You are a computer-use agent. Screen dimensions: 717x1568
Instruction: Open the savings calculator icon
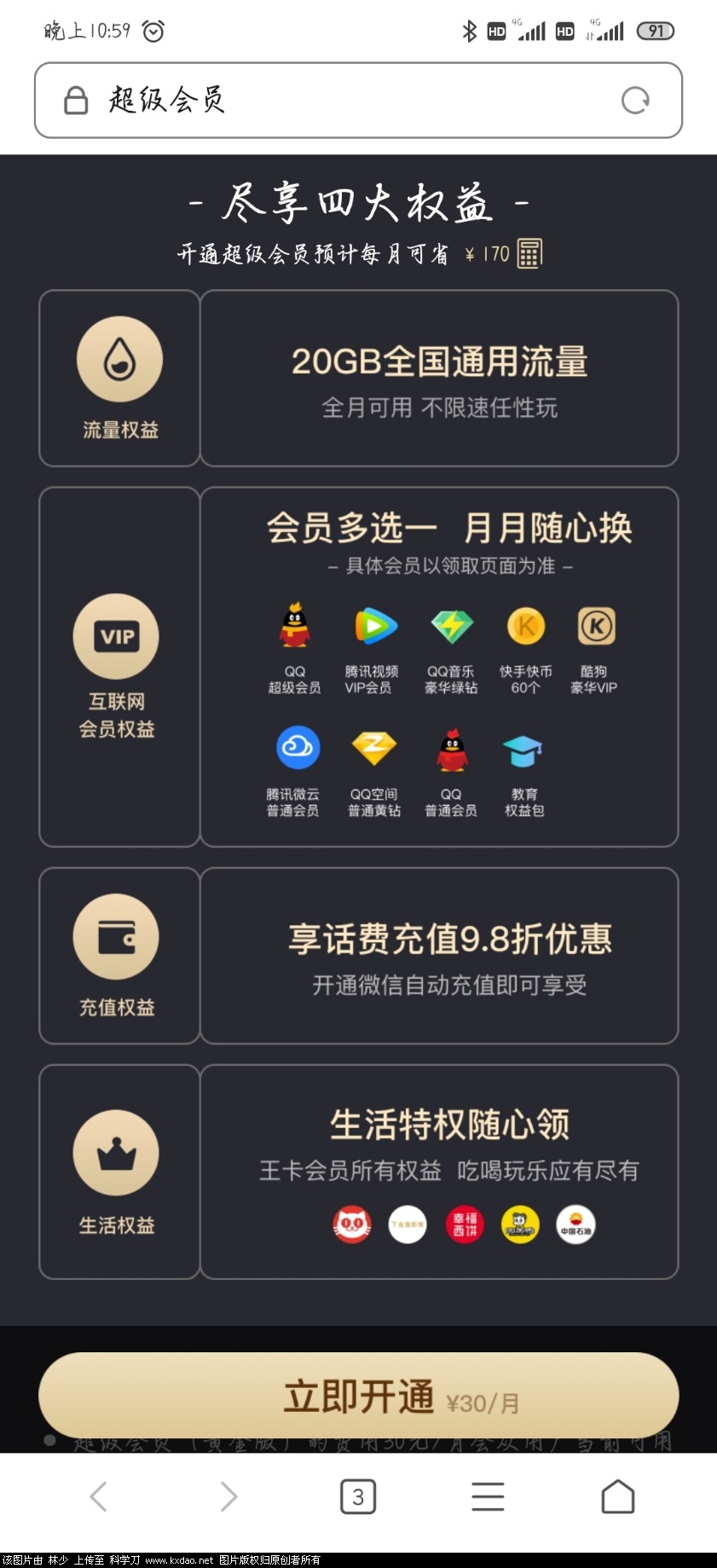pos(529,253)
